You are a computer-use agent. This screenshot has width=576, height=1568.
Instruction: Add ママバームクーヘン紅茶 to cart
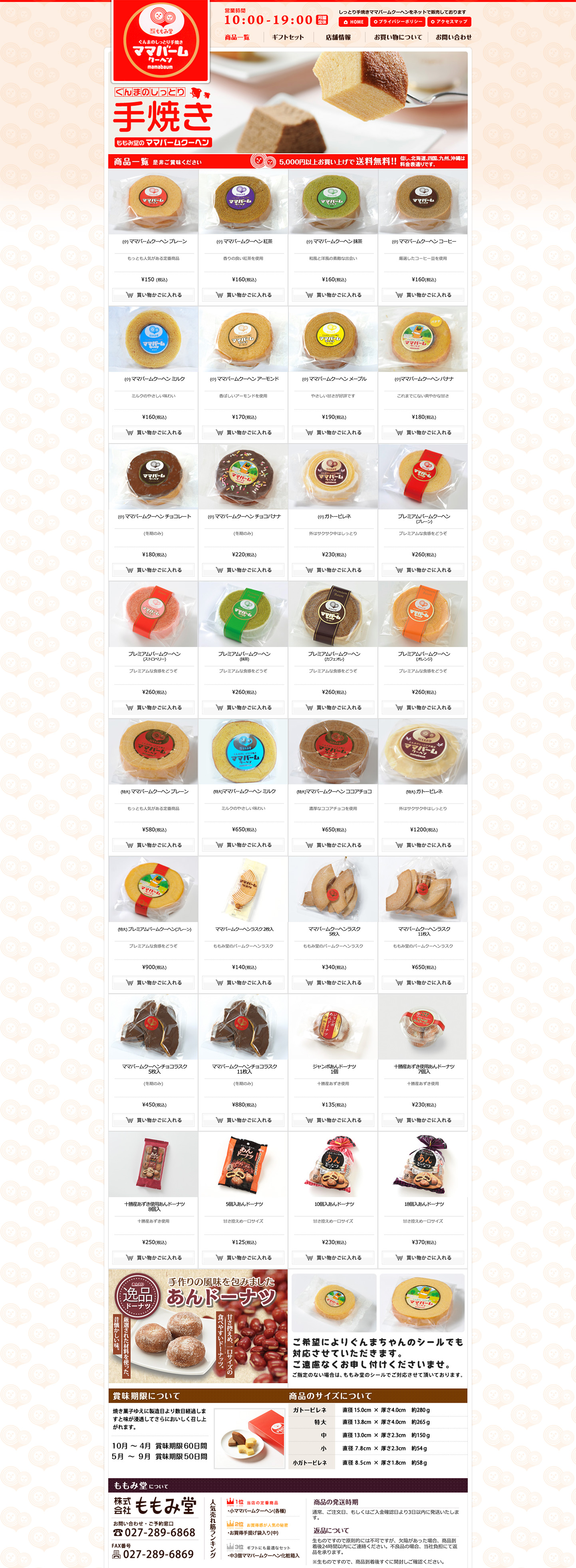pos(244,295)
